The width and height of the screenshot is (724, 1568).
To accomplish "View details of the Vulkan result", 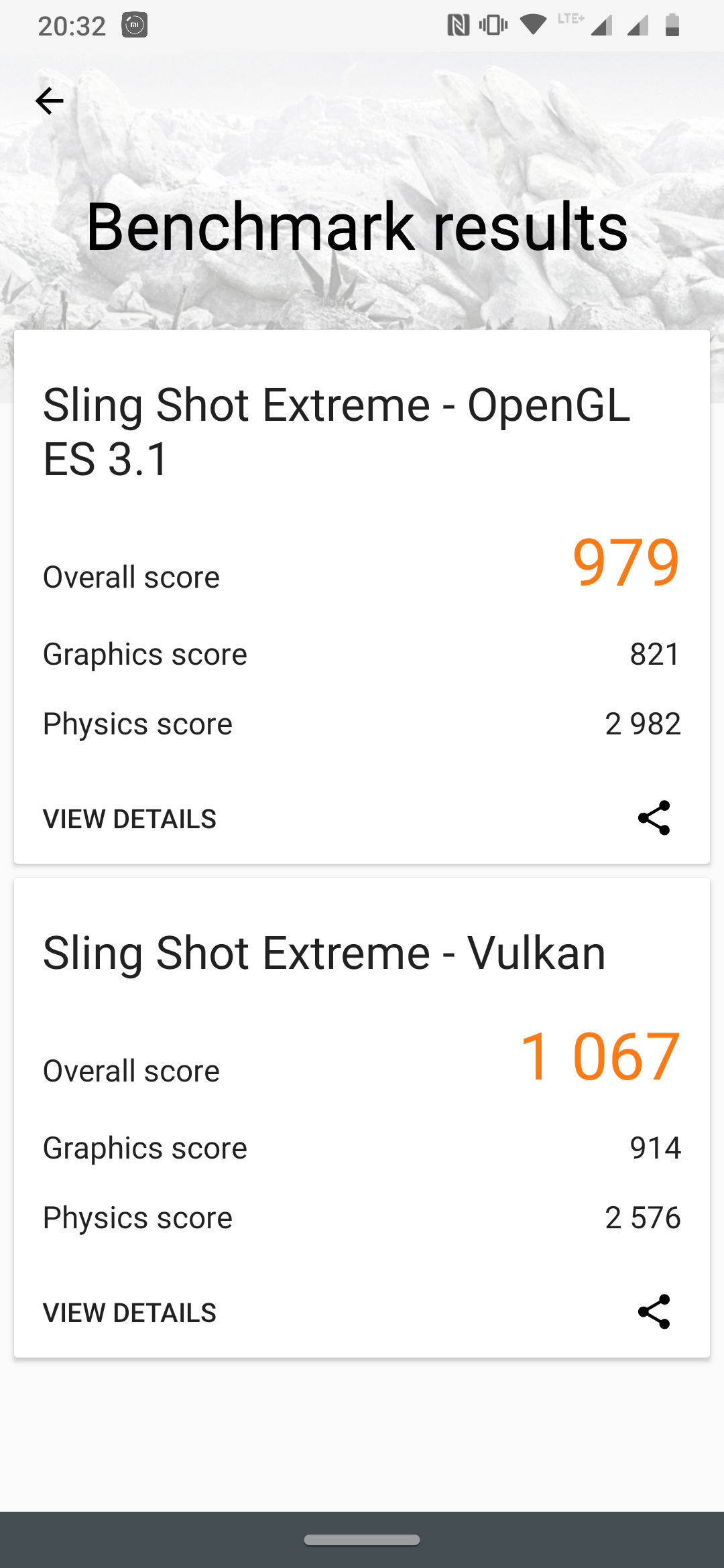I will pyautogui.click(x=129, y=1313).
